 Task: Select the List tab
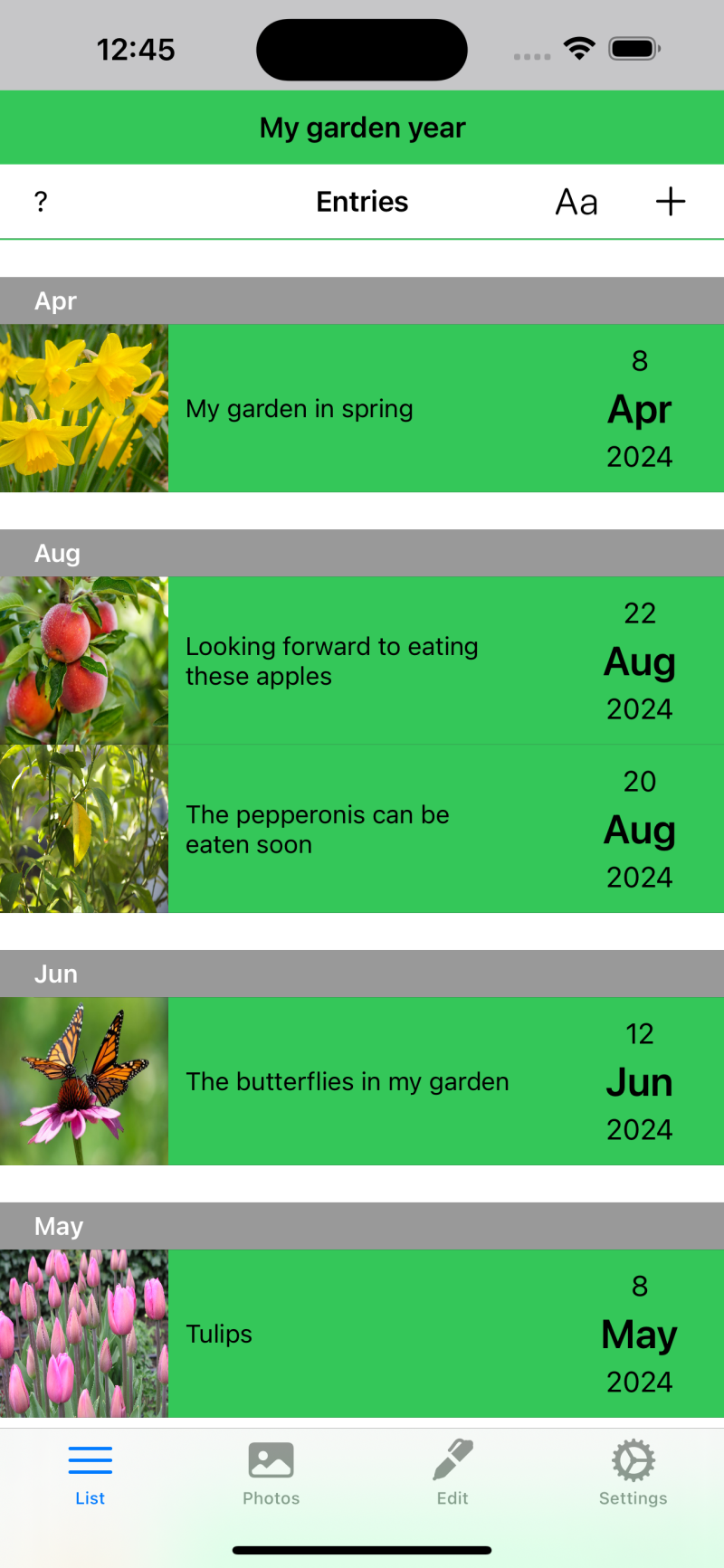[90, 1473]
